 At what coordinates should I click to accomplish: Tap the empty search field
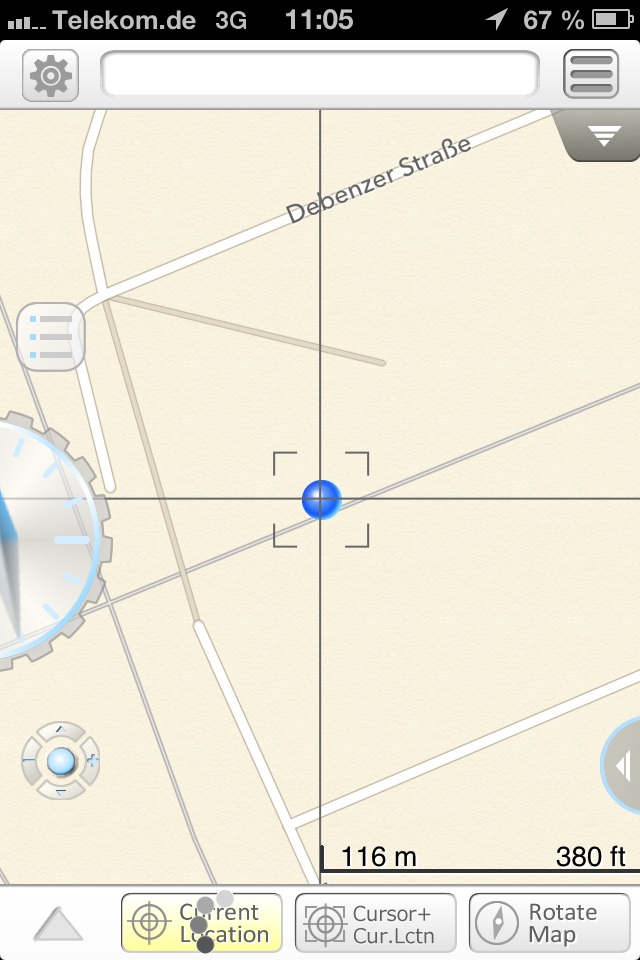pos(319,74)
